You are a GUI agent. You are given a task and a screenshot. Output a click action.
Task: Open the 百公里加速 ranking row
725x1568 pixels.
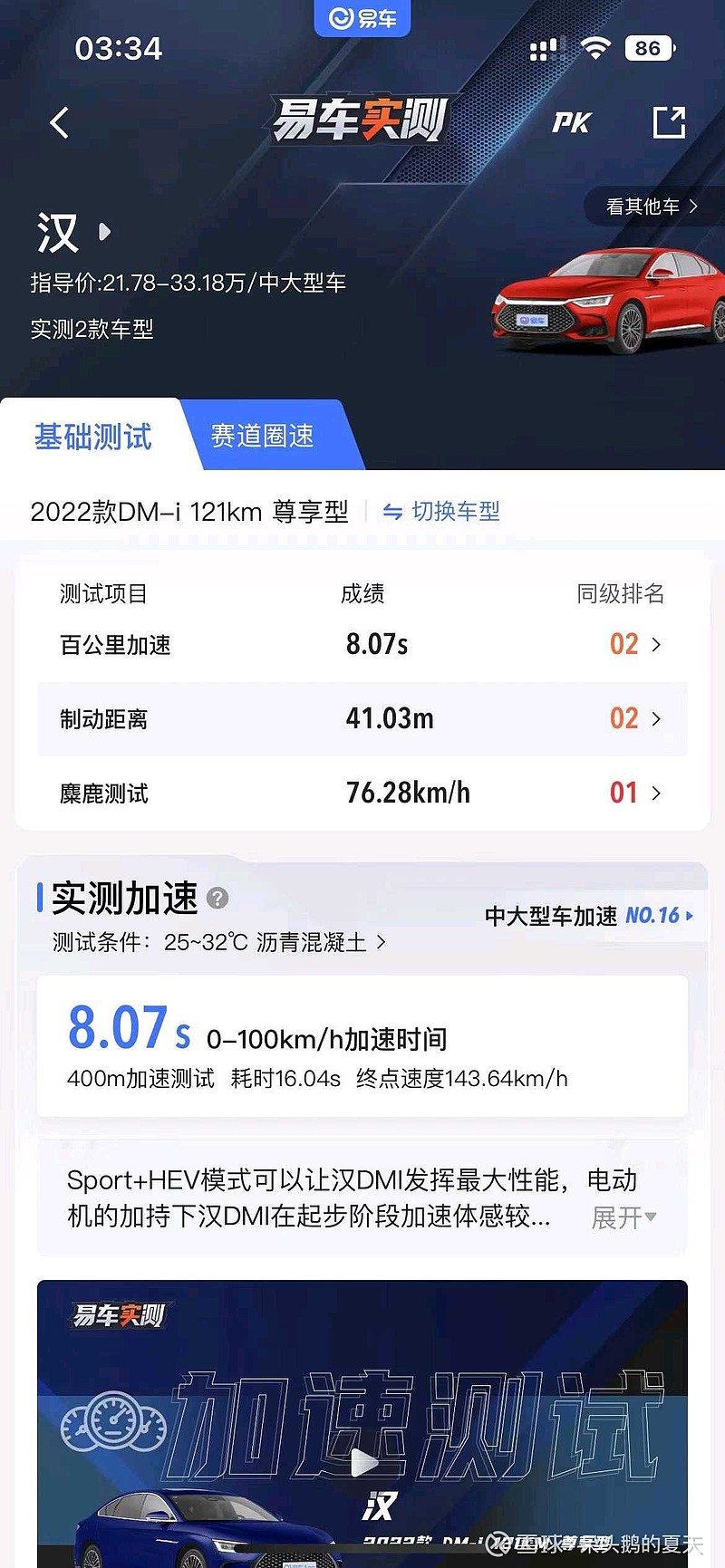(x=362, y=644)
